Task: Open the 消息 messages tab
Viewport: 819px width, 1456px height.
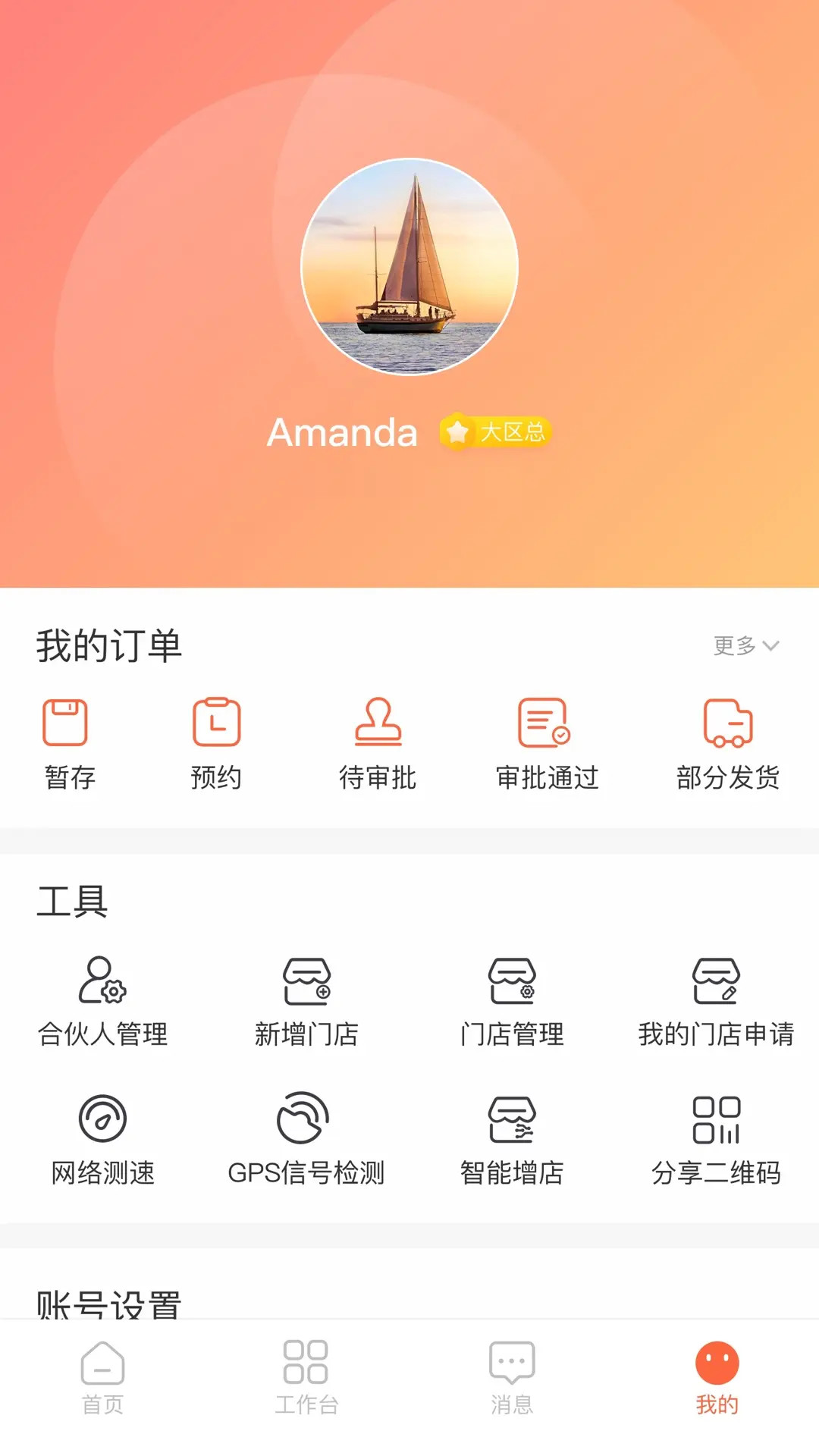Action: (512, 1377)
